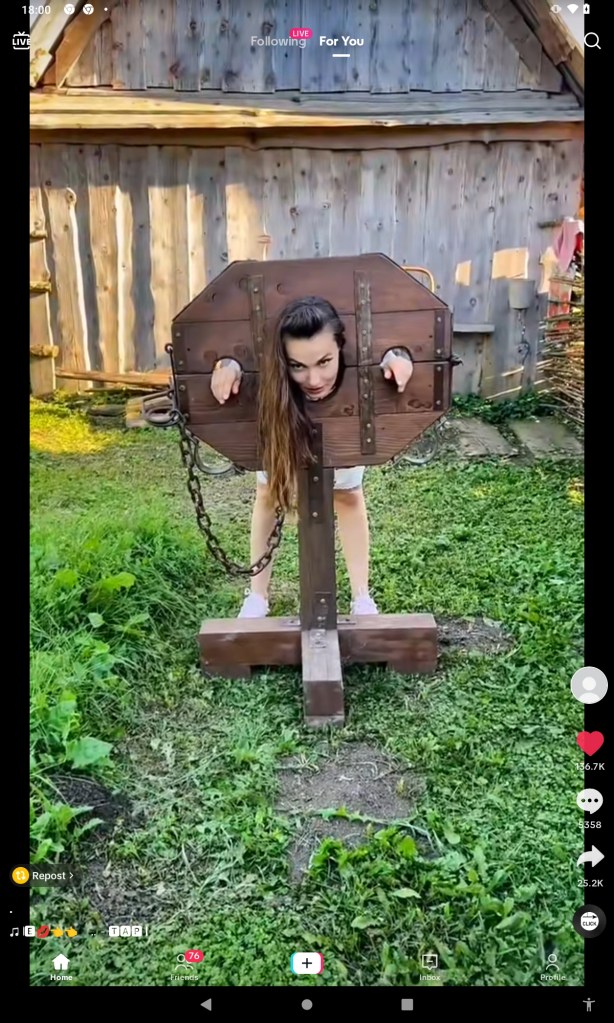This screenshot has width=614, height=1023.
Task: Open the creator's profile avatar
Action: 589,685
